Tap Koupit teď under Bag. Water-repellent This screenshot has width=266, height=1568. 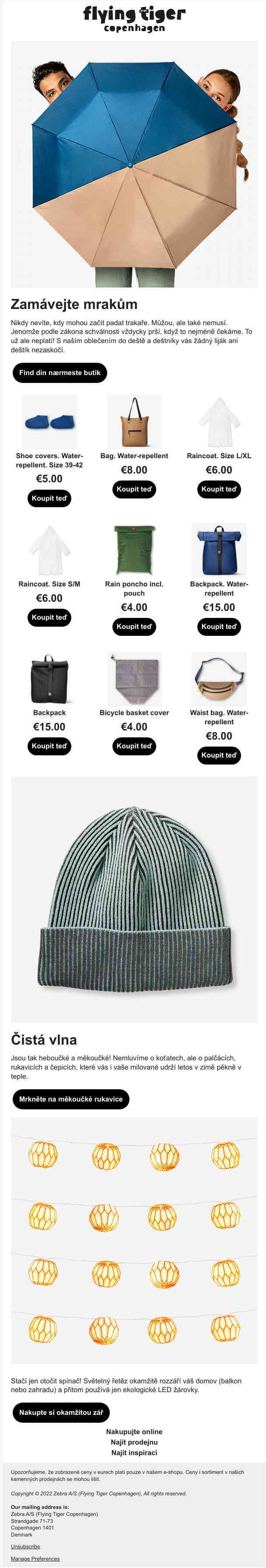click(x=134, y=489)
